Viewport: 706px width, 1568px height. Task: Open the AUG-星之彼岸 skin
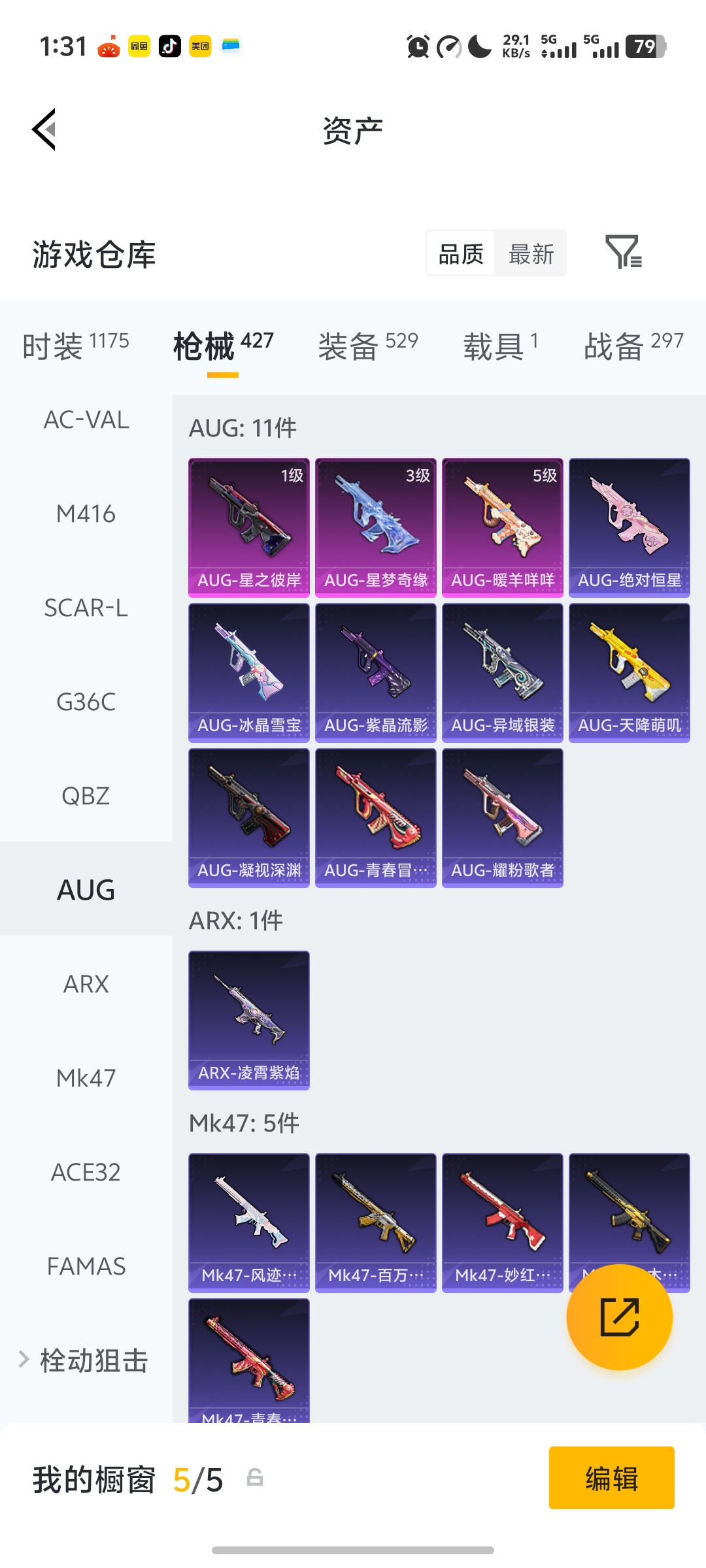pos(249,527)
